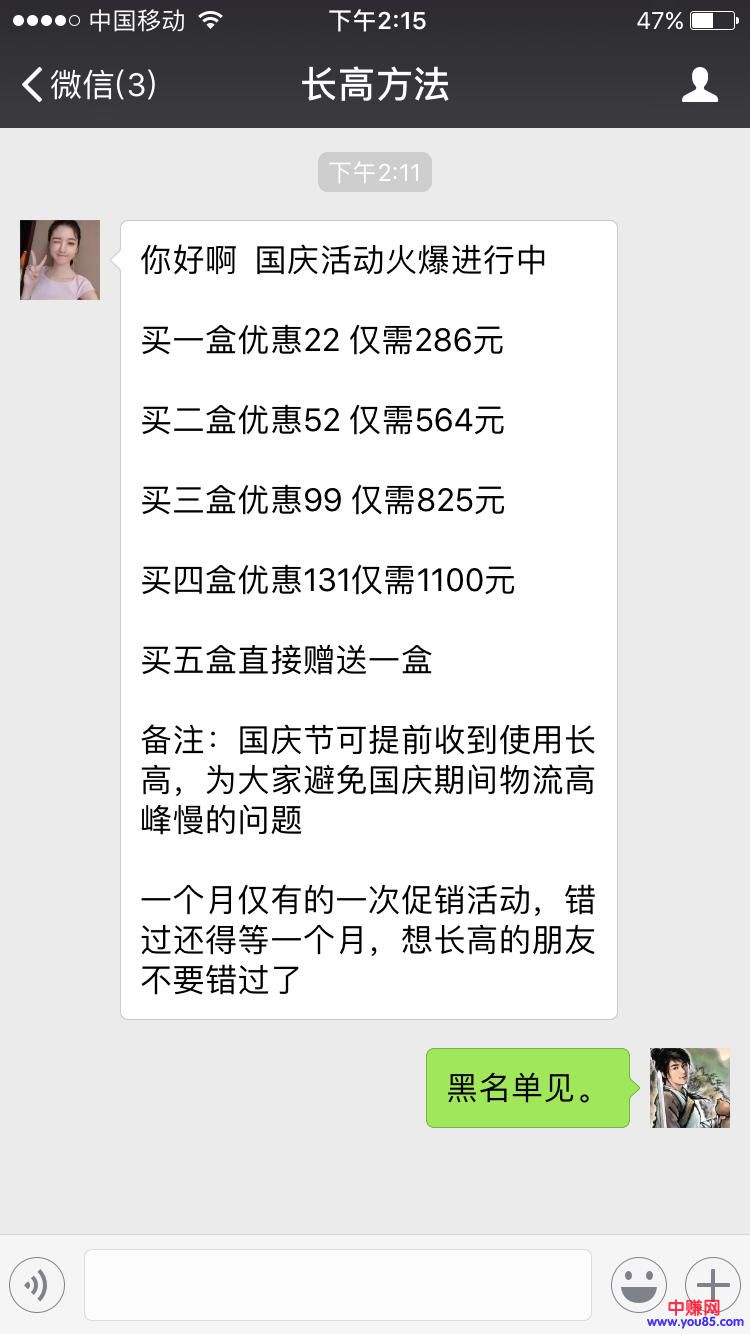
Task: Open chat details via the person icon
Action: [x=699, y=85]
